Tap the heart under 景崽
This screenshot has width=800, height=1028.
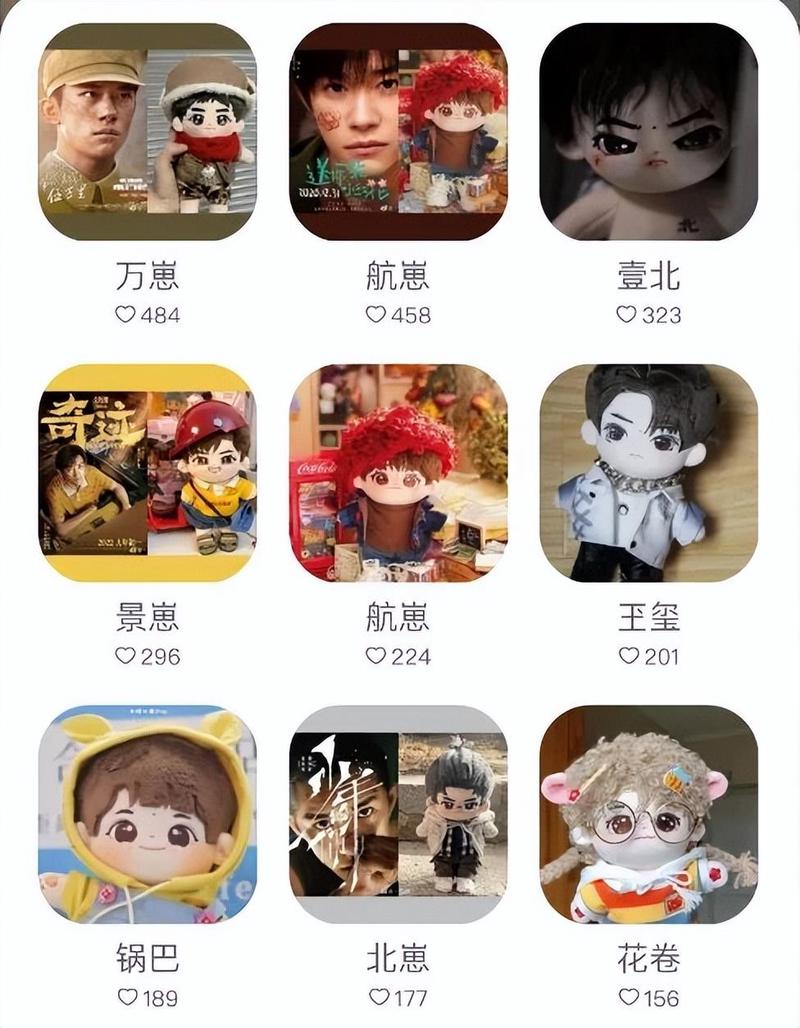pos(125,656)
